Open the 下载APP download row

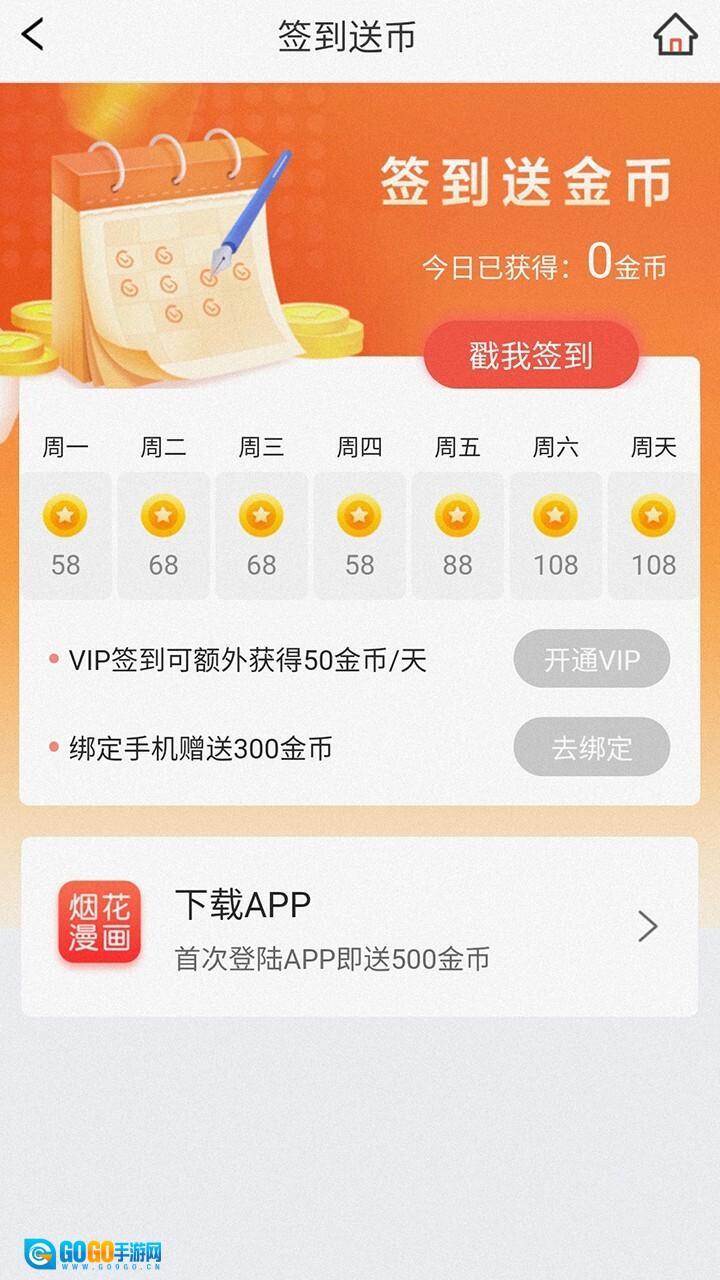tap(359, 927)
